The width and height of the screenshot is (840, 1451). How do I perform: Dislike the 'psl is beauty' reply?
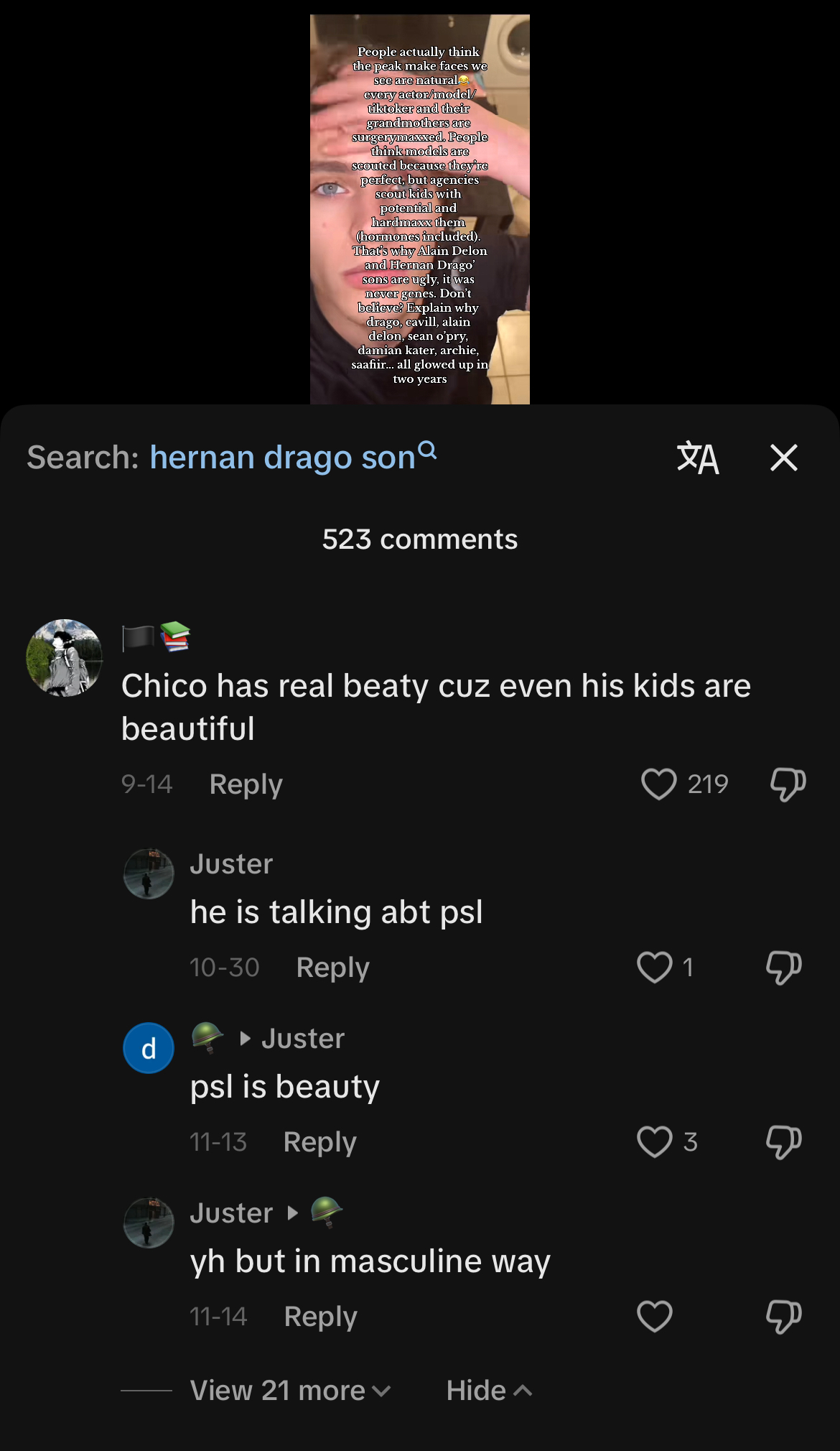click(x=783, y=1141)
